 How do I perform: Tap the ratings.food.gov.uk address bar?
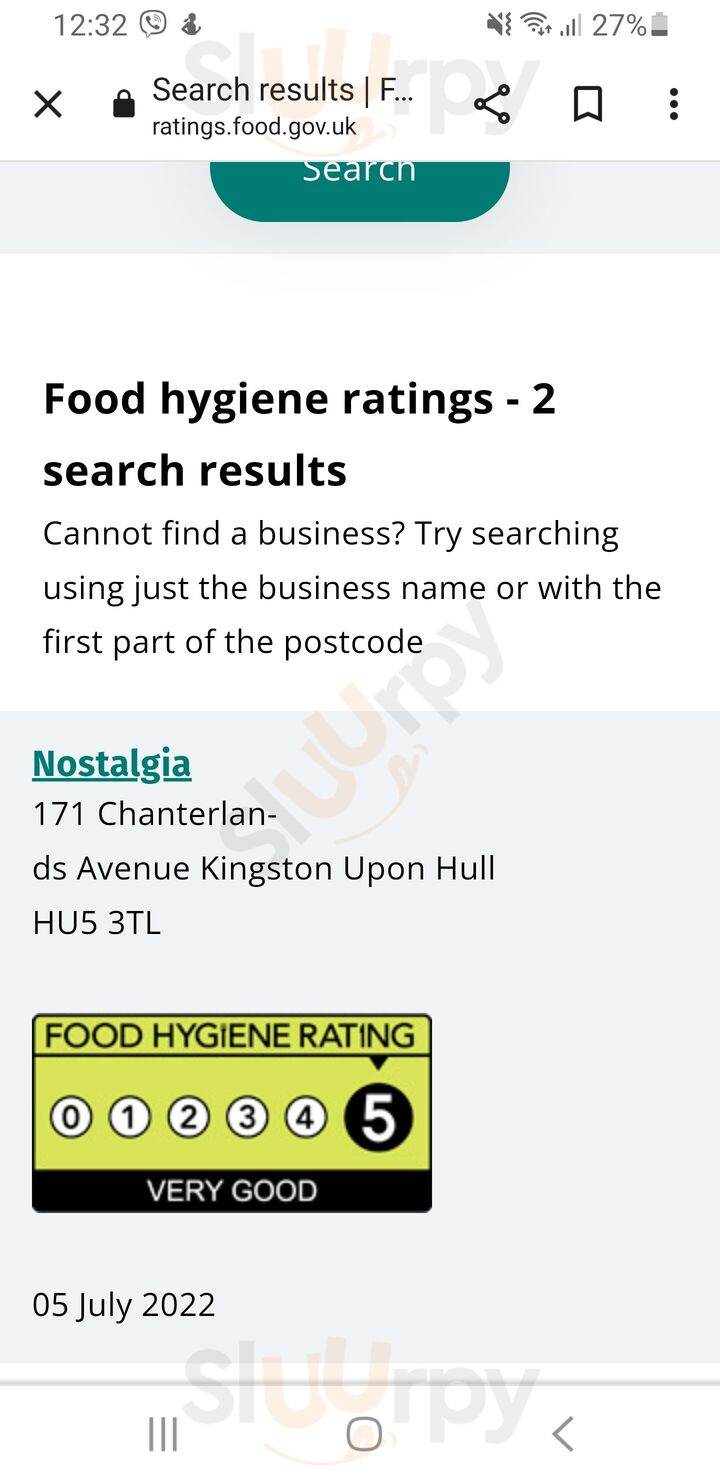click(283, 104)
